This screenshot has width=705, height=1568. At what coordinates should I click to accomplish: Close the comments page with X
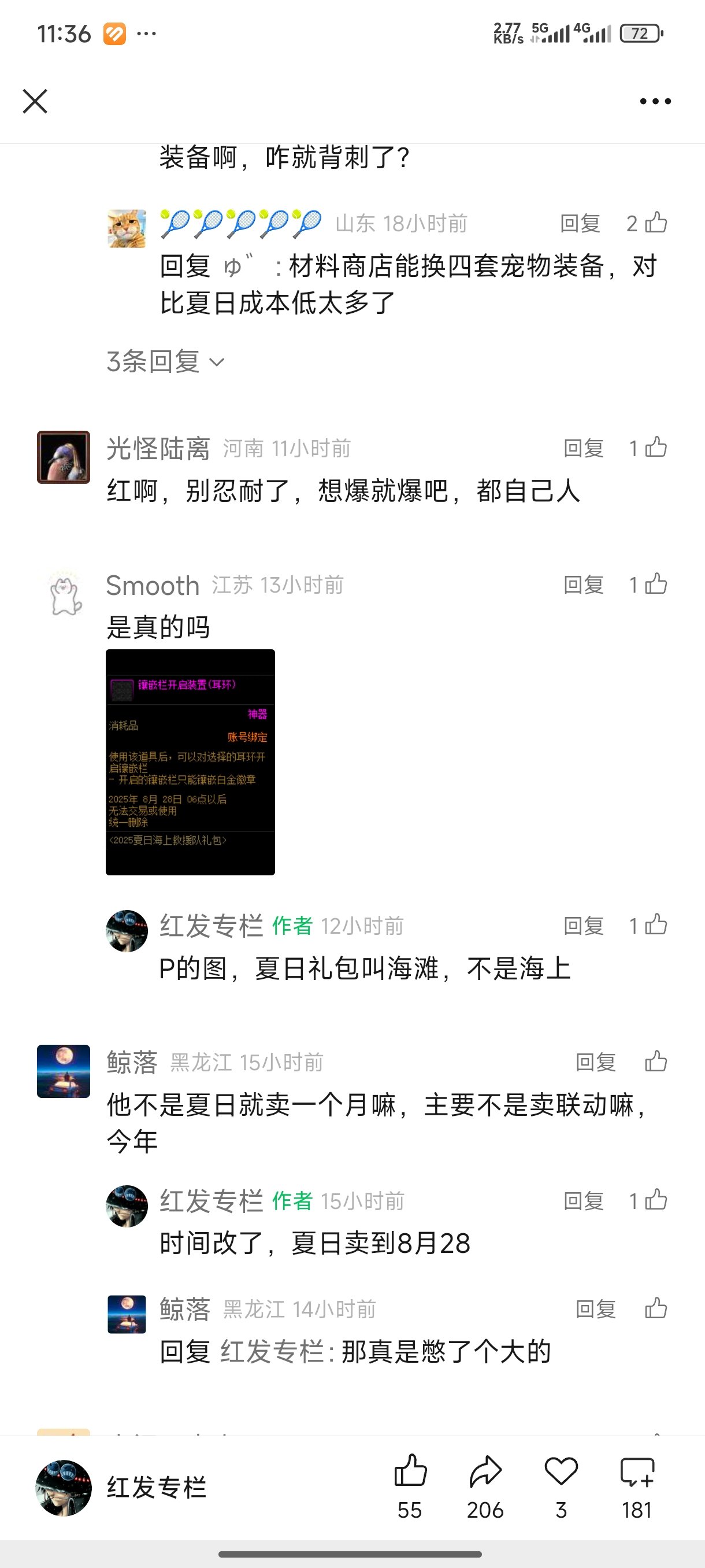click(35, 101)
